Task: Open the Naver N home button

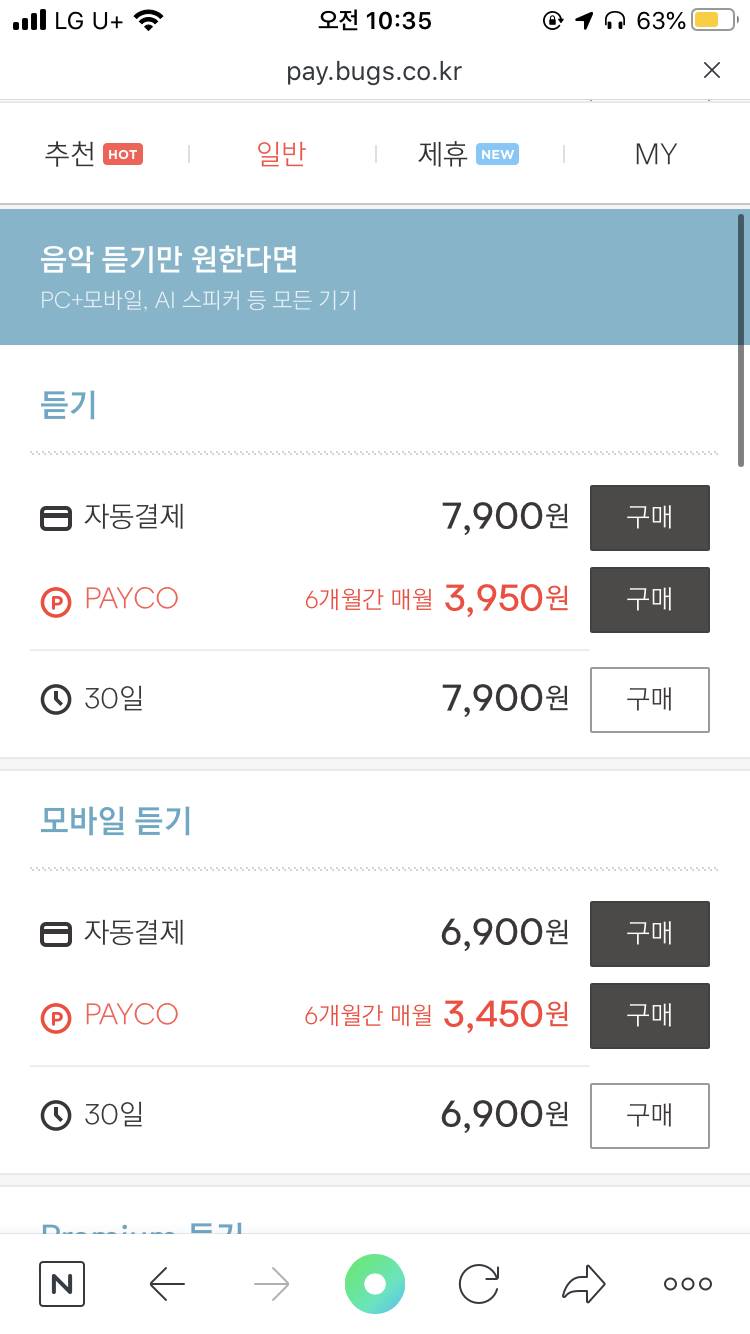Action: (x=62, y=1284)
